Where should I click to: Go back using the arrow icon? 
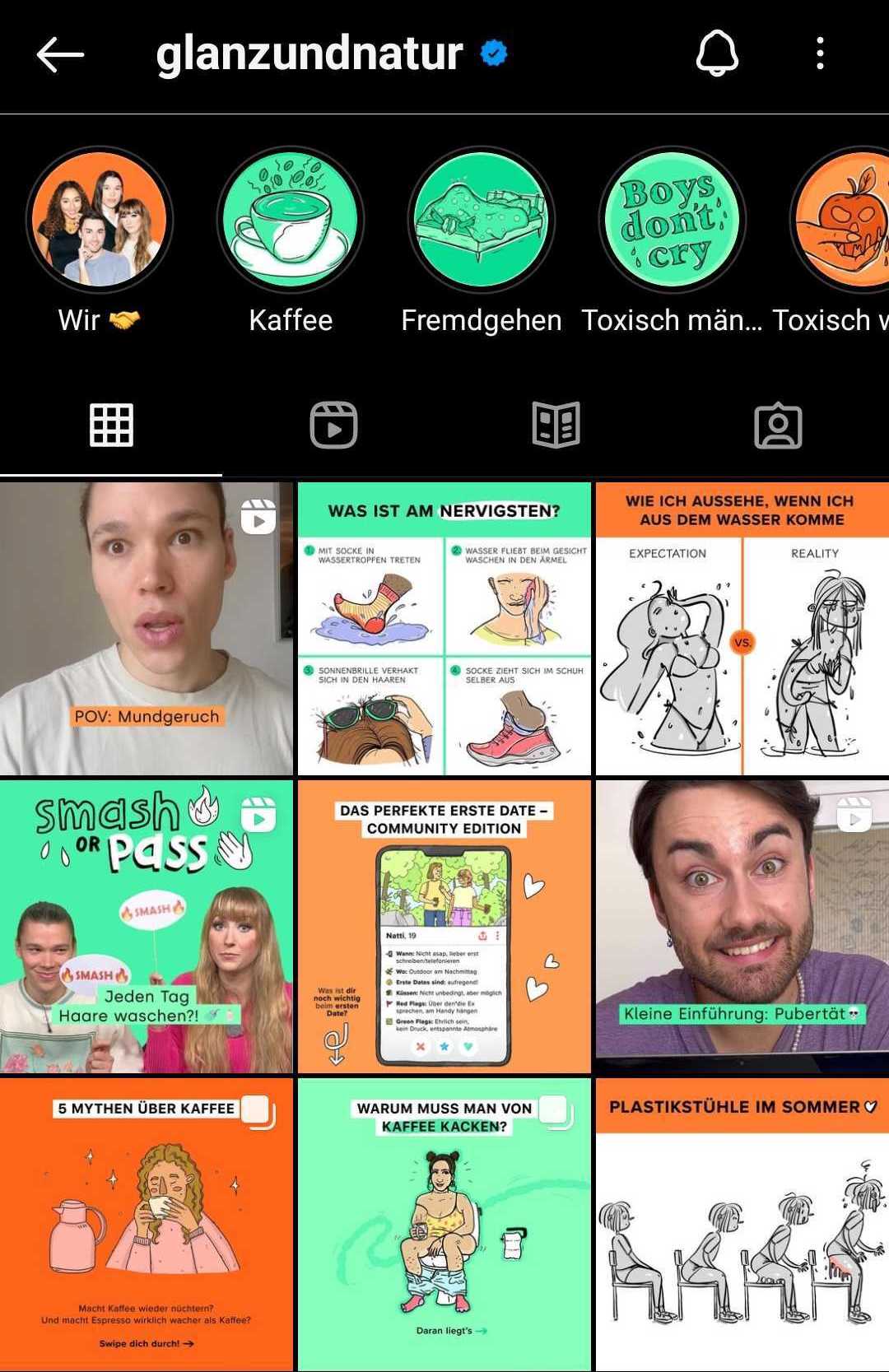[60, 54]
